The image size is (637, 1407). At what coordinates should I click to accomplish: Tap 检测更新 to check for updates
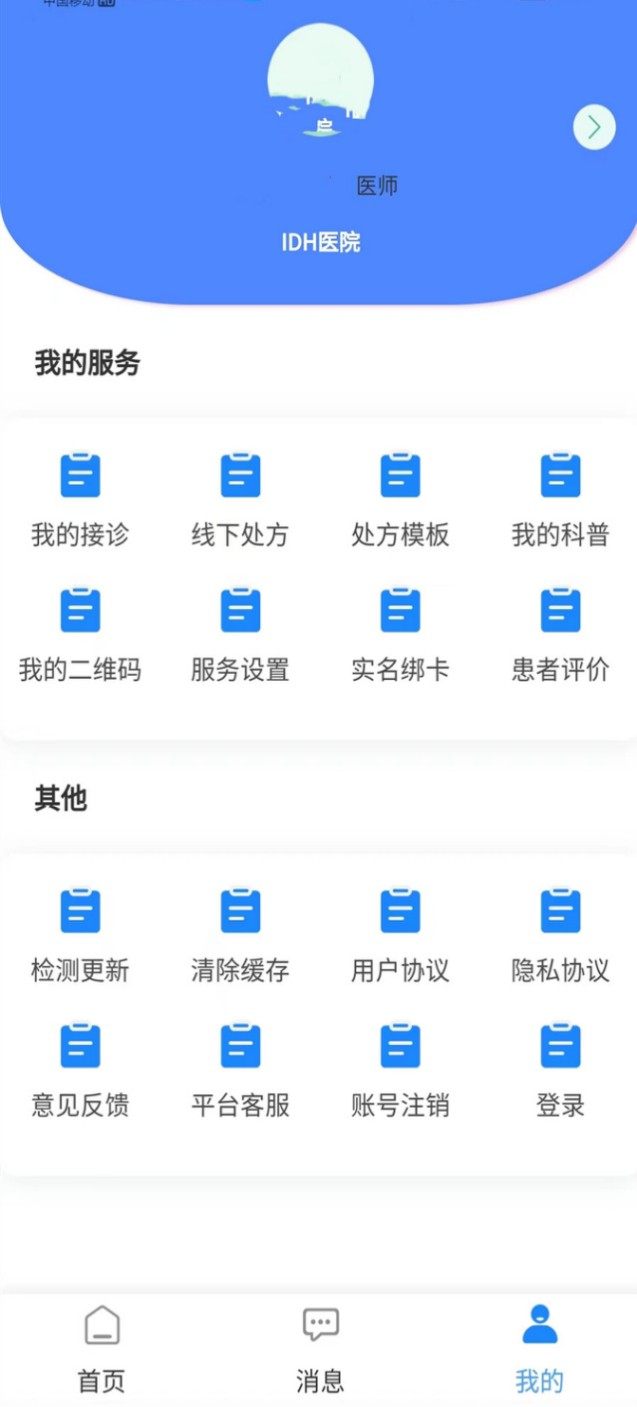coord(80,934)
